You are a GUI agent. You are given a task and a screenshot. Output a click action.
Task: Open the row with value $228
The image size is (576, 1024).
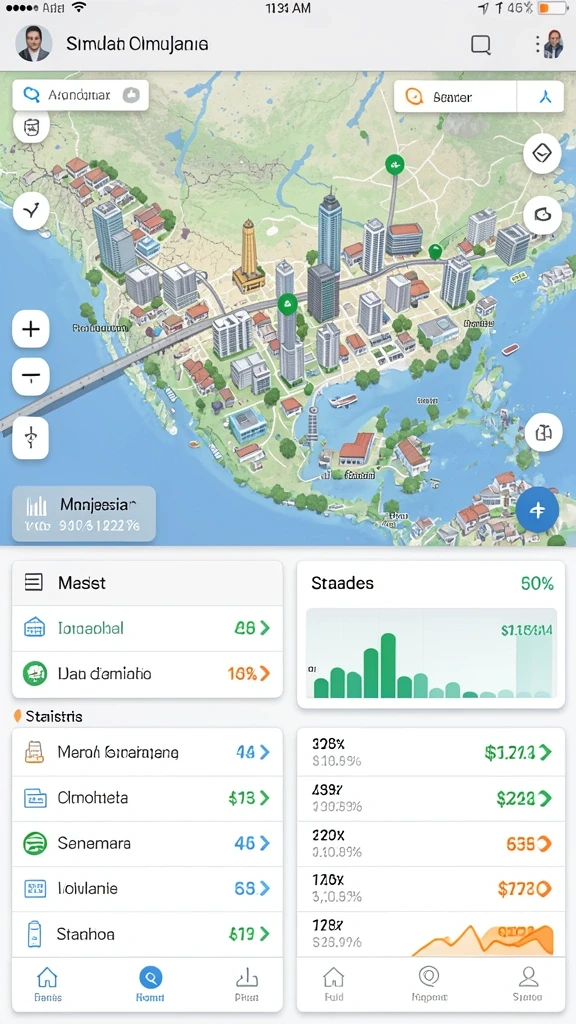431,798
